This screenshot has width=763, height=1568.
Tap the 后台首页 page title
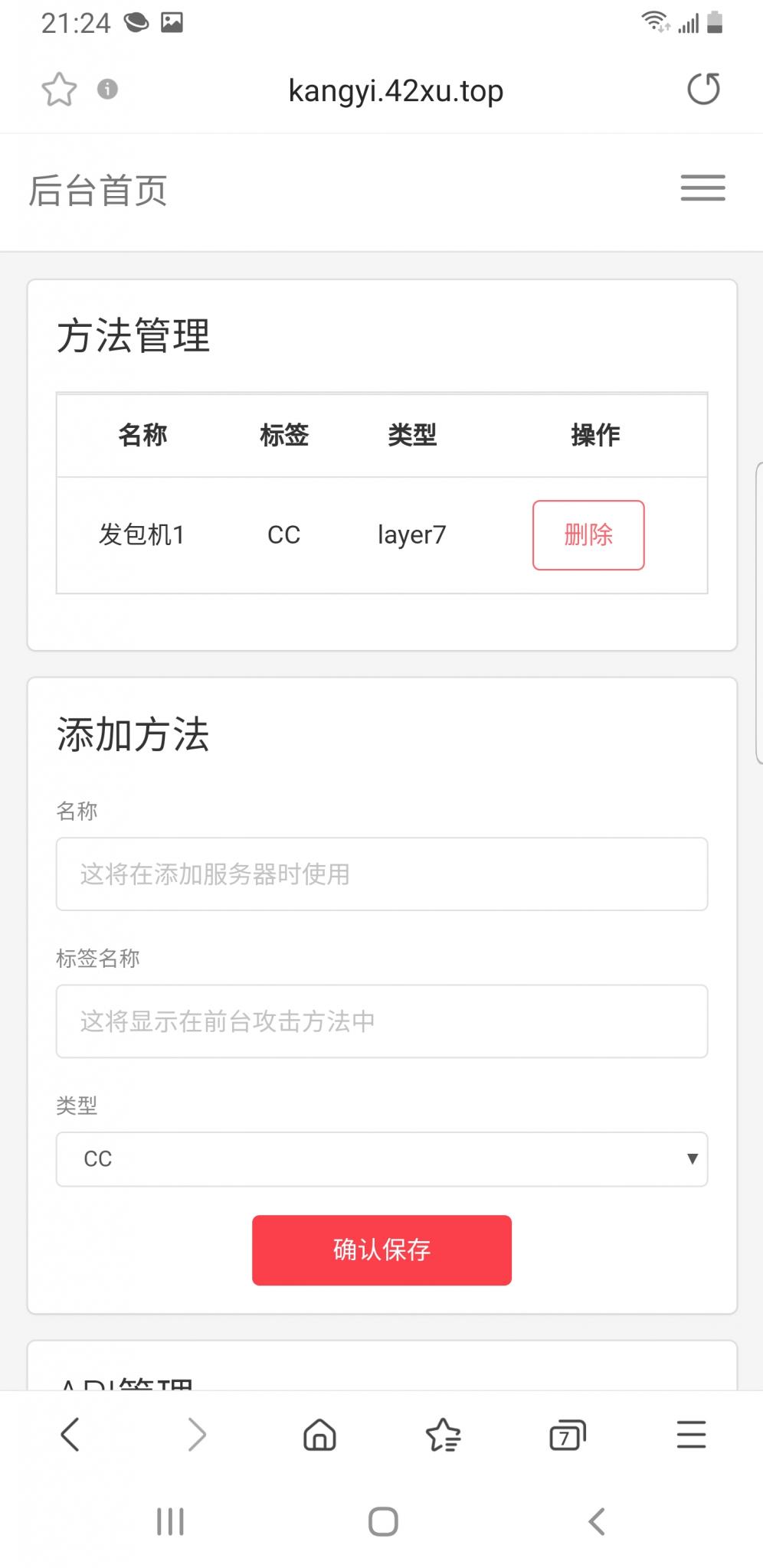pos(100,190)
